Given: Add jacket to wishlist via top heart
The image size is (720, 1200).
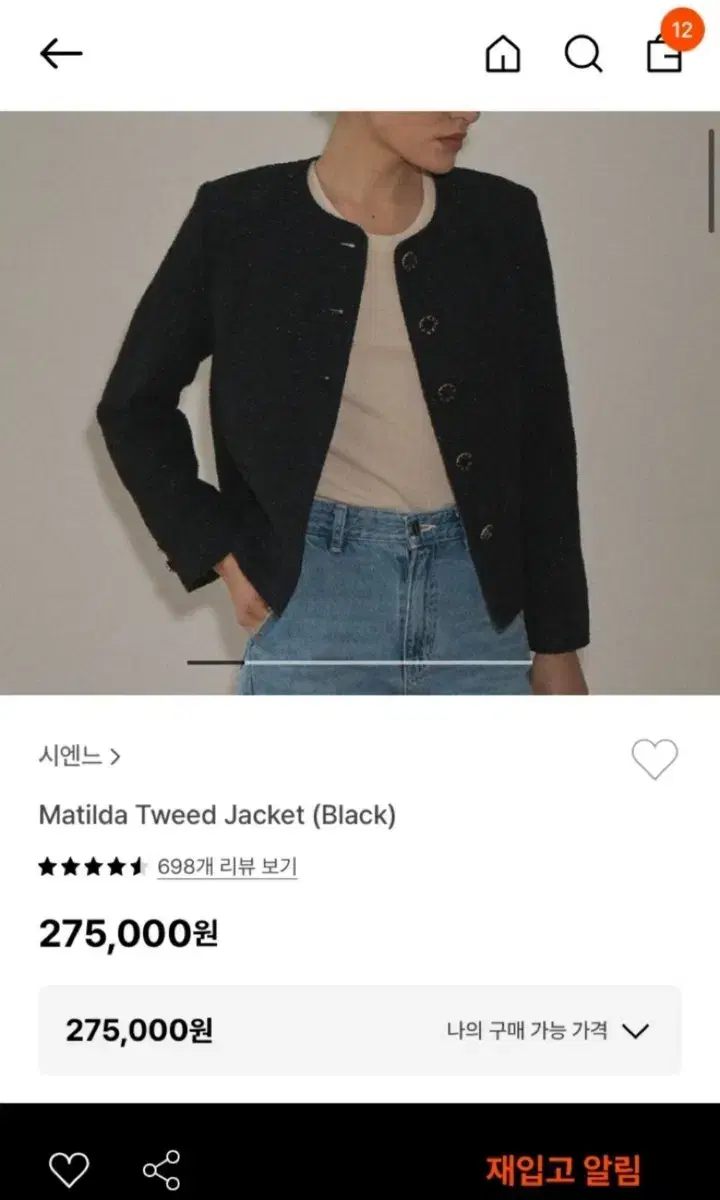Looking at the screenshot, I should point(657,760).
